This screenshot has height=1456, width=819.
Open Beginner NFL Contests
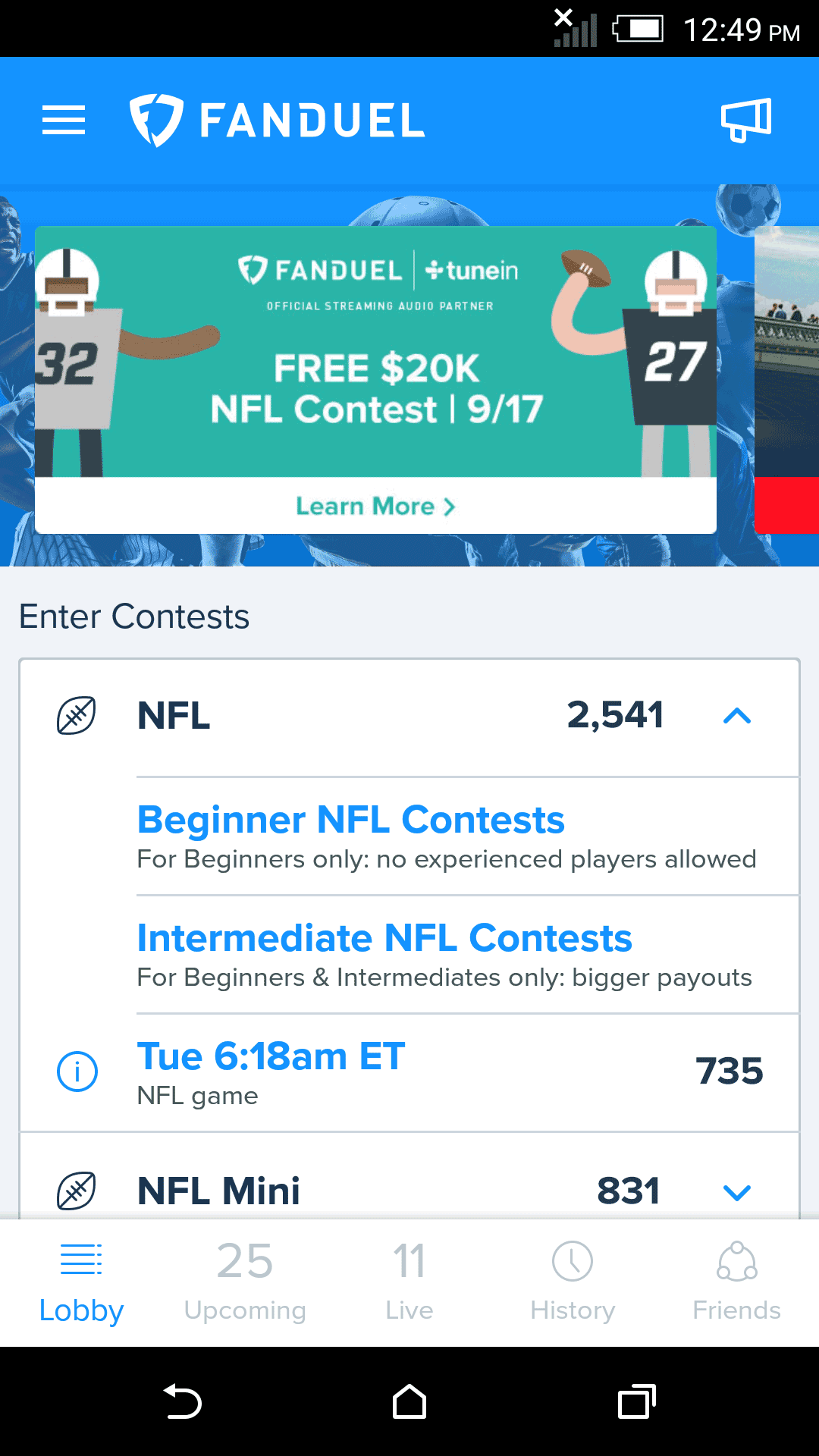point(350,819)
